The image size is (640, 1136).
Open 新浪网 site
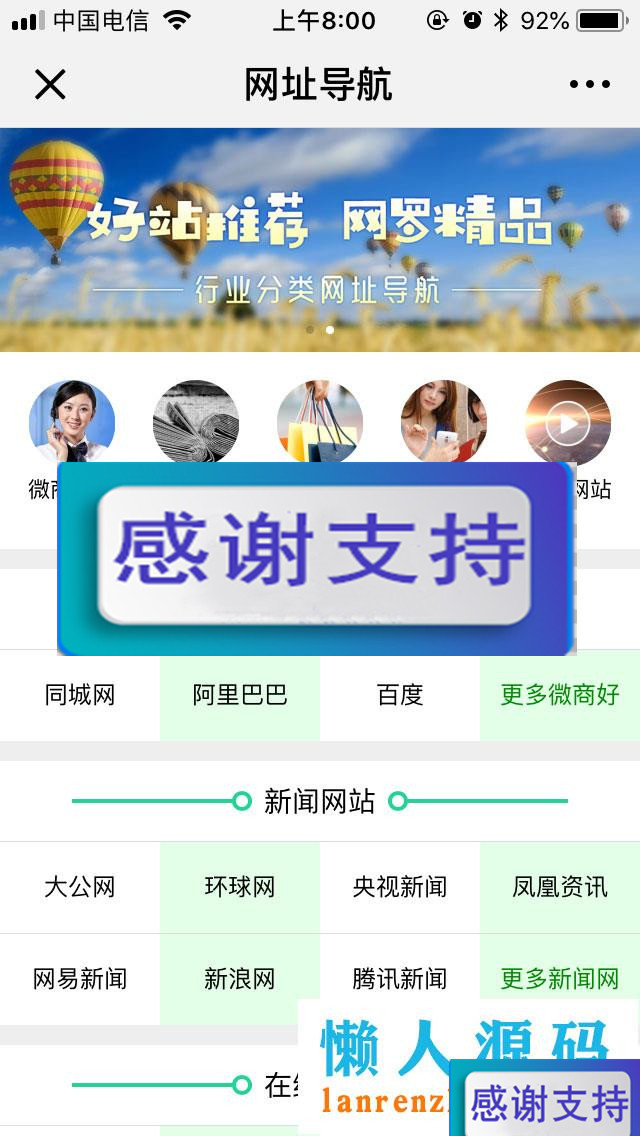pos(240,979)
